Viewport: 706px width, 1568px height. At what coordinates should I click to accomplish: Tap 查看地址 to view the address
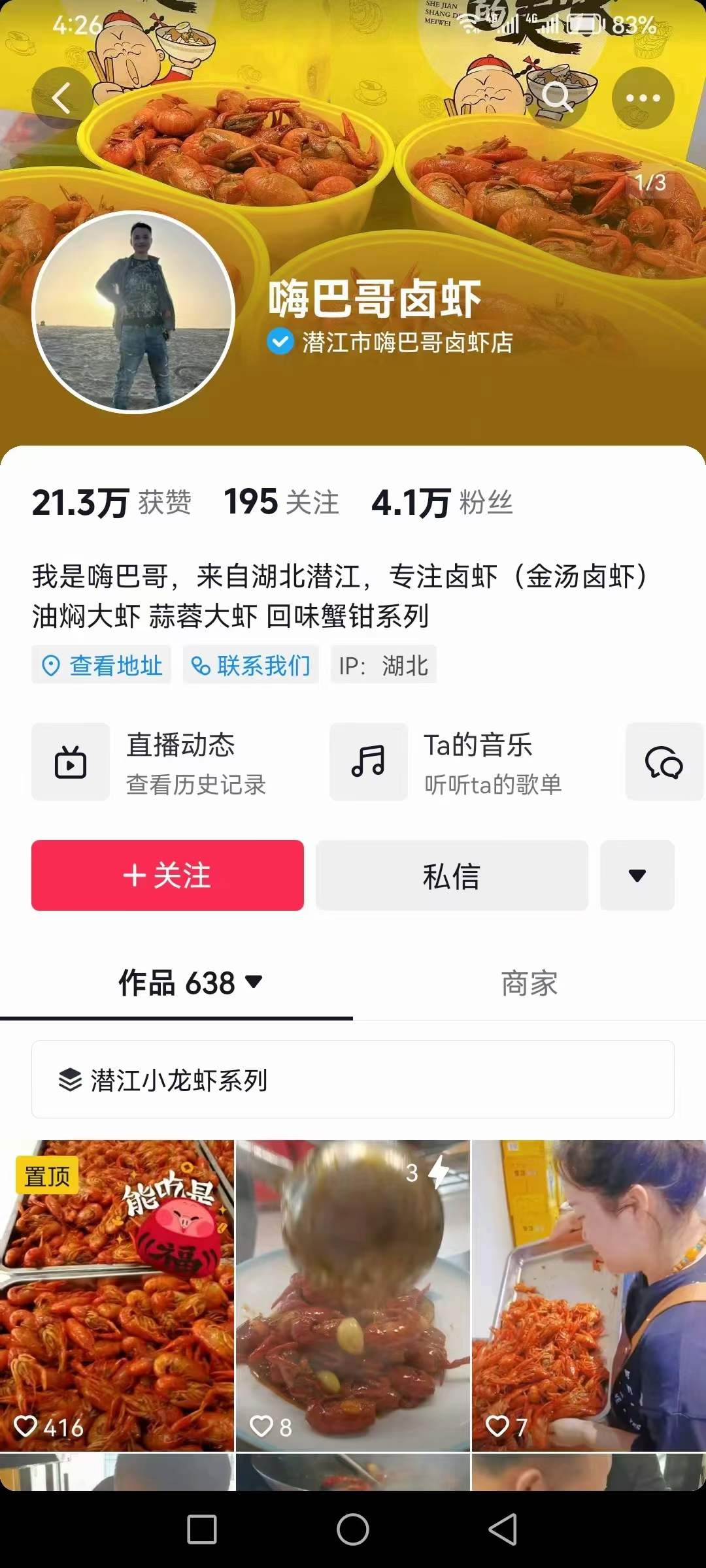102,665
